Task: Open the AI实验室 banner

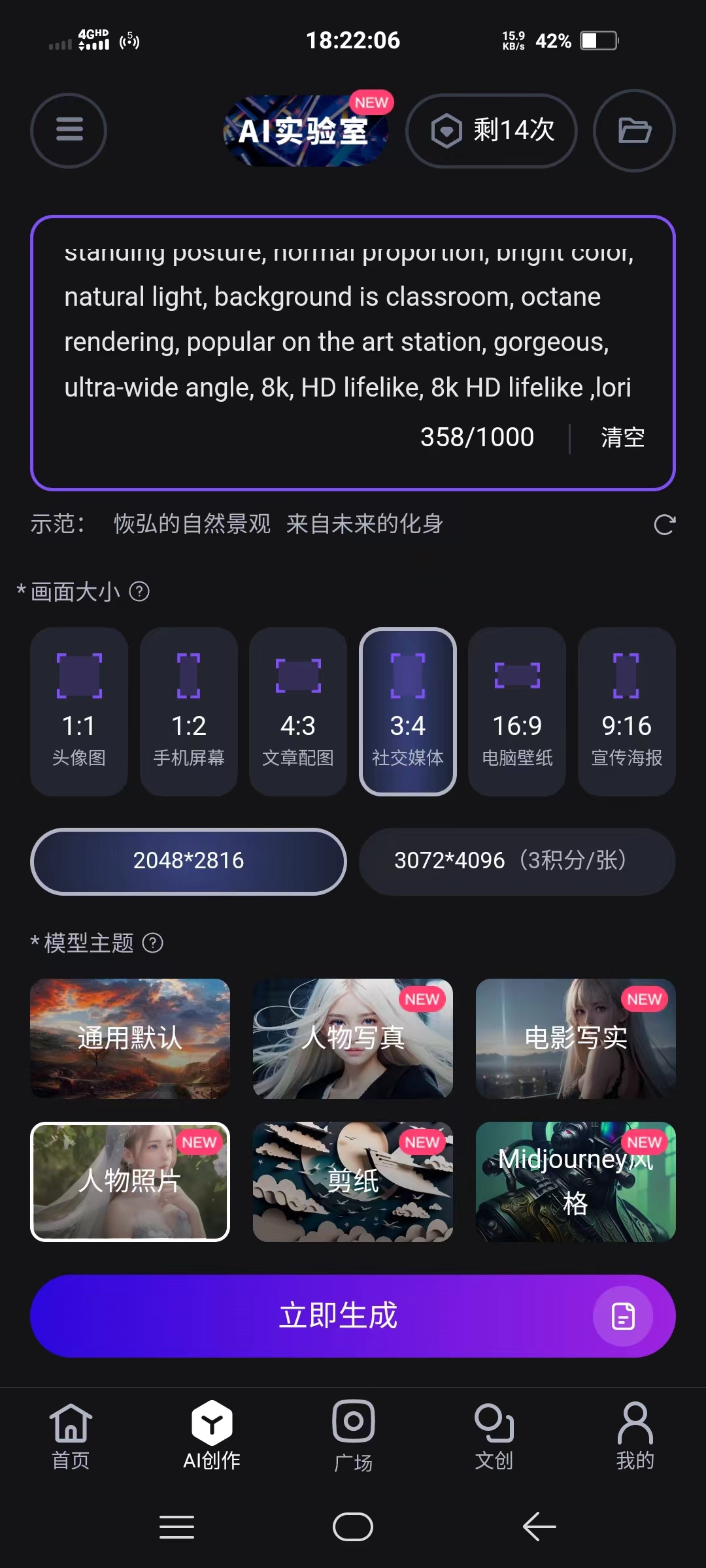Action: click(x=306, y=131)
